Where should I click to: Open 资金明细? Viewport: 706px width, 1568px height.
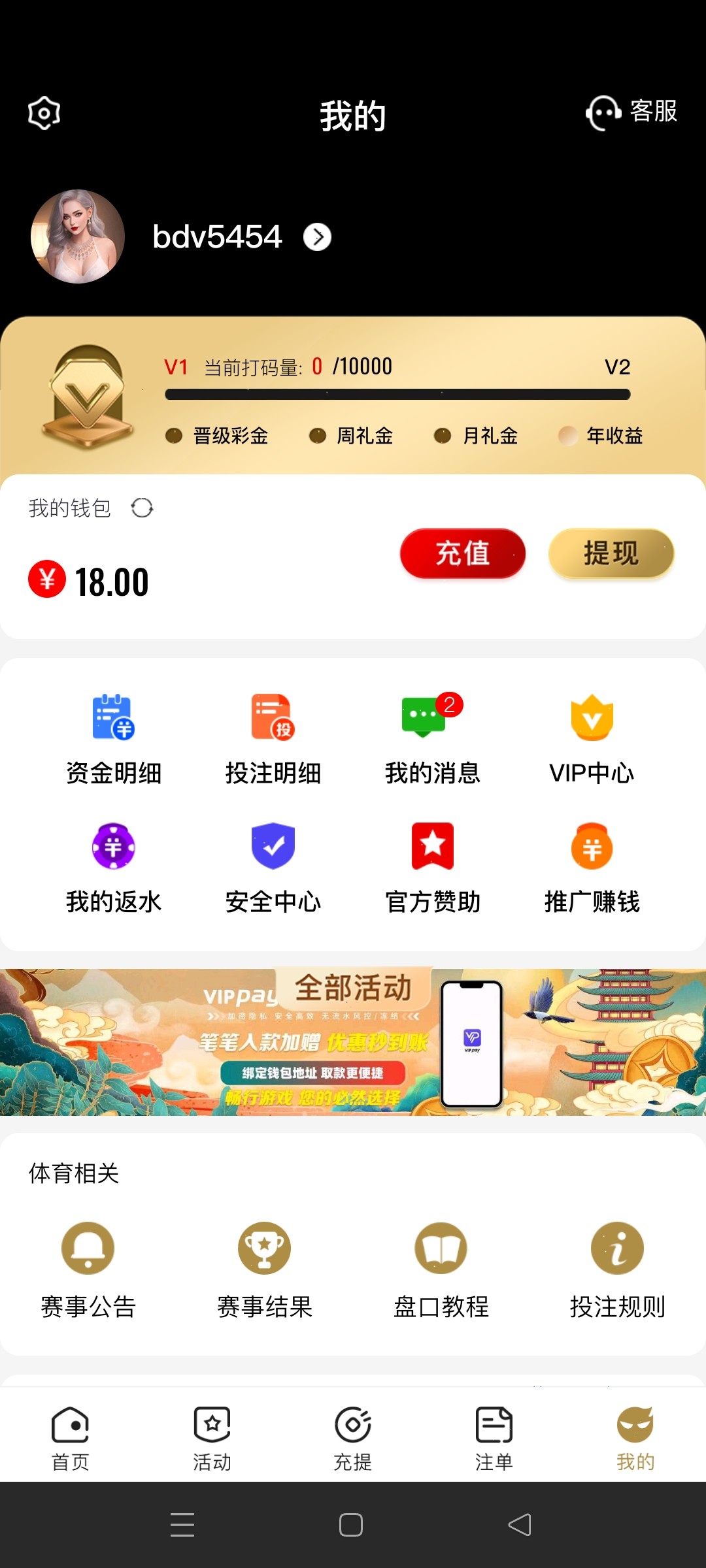pos(114,739)
